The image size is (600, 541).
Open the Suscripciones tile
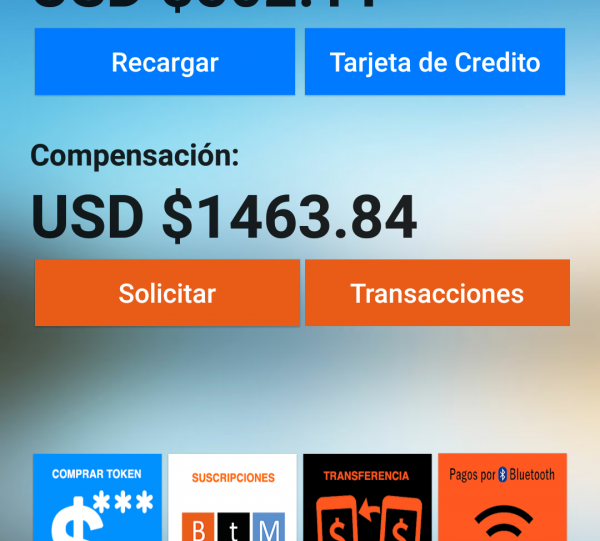point(232,498)
